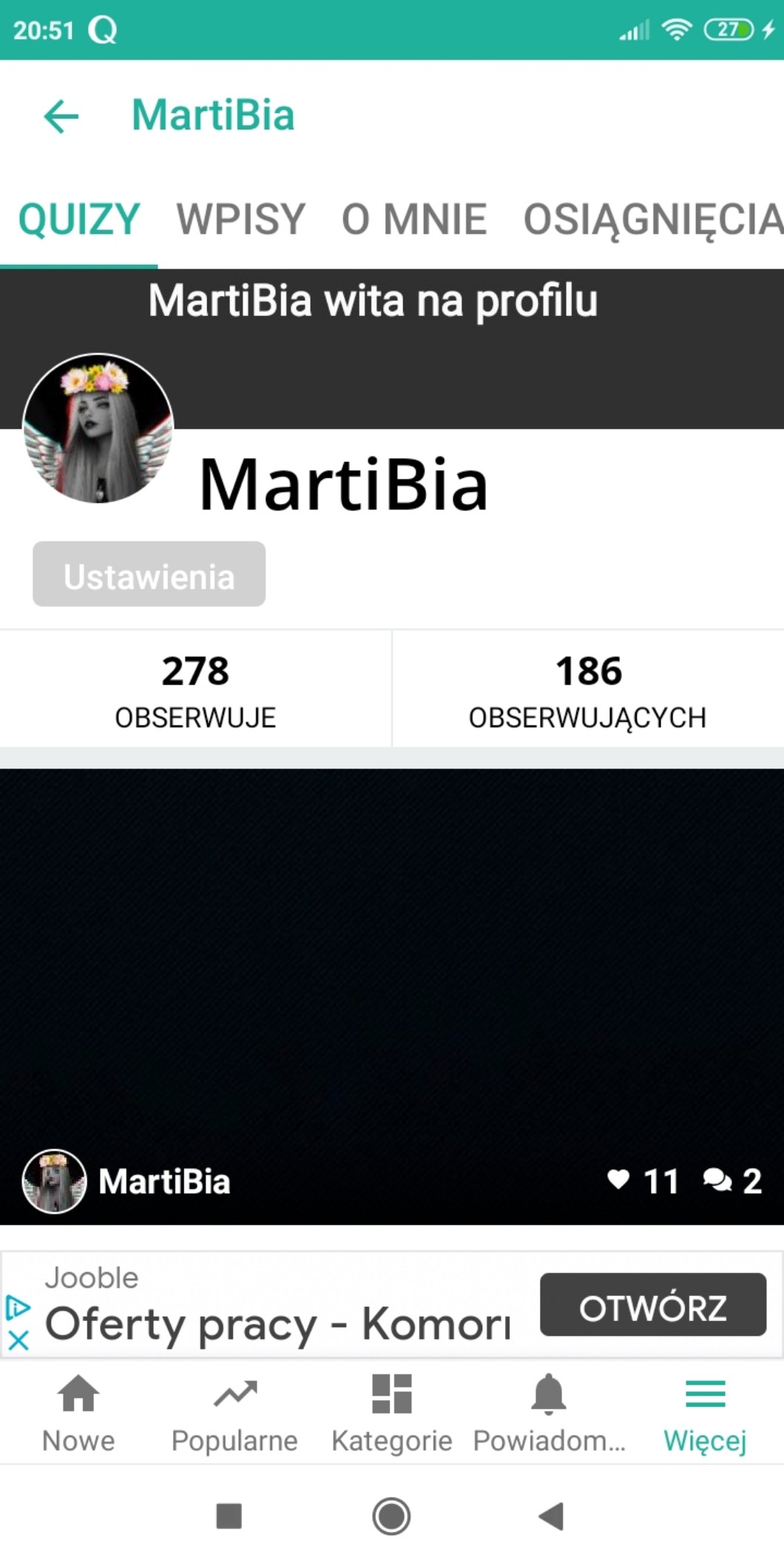This screenshot has height=1568, width=784.
Task: Switch to the WPISY tab
Action: point(240,220)
